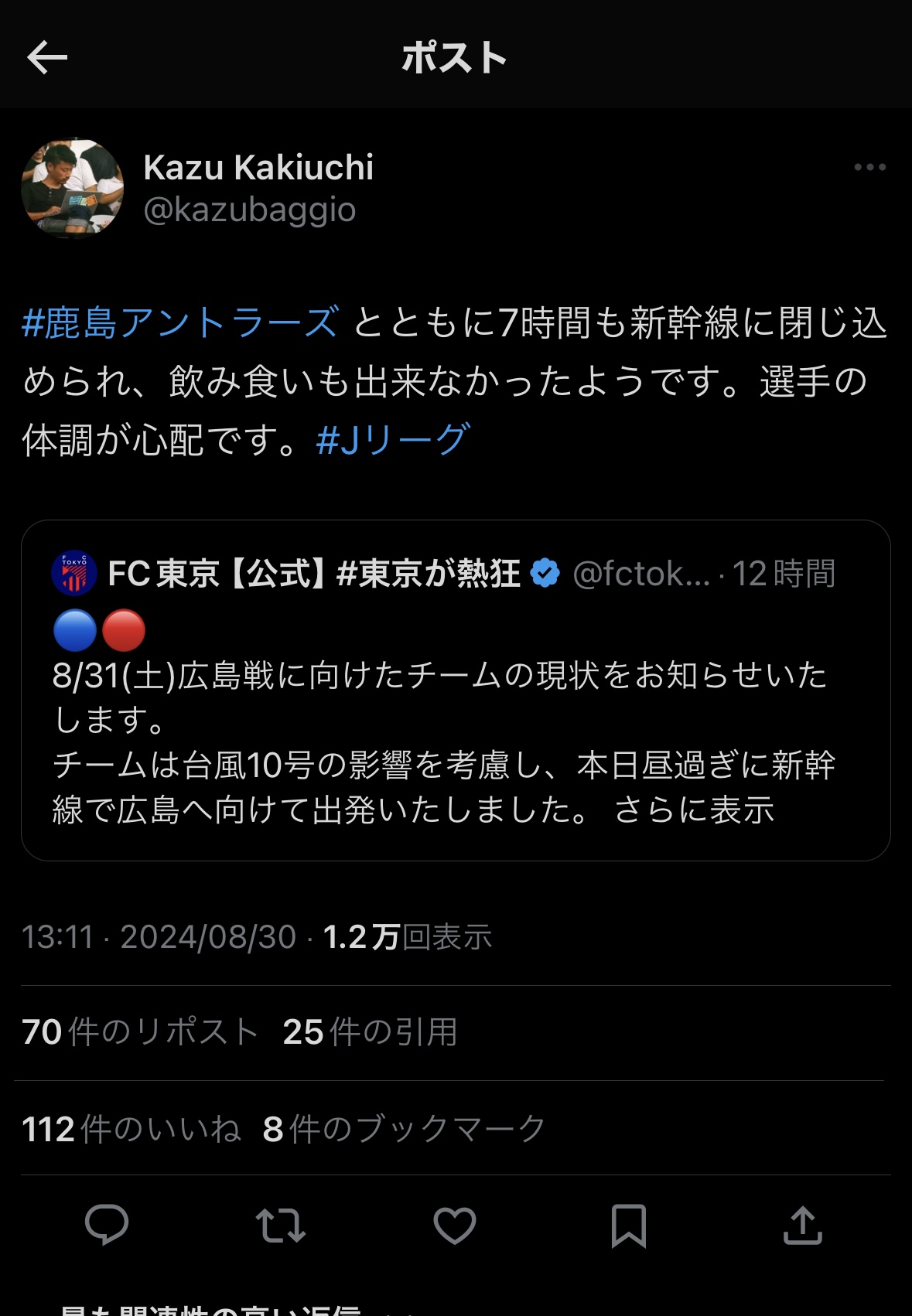
Task: Like Kazu Kakiuchi's post
Action: (x=455, y=1225)
